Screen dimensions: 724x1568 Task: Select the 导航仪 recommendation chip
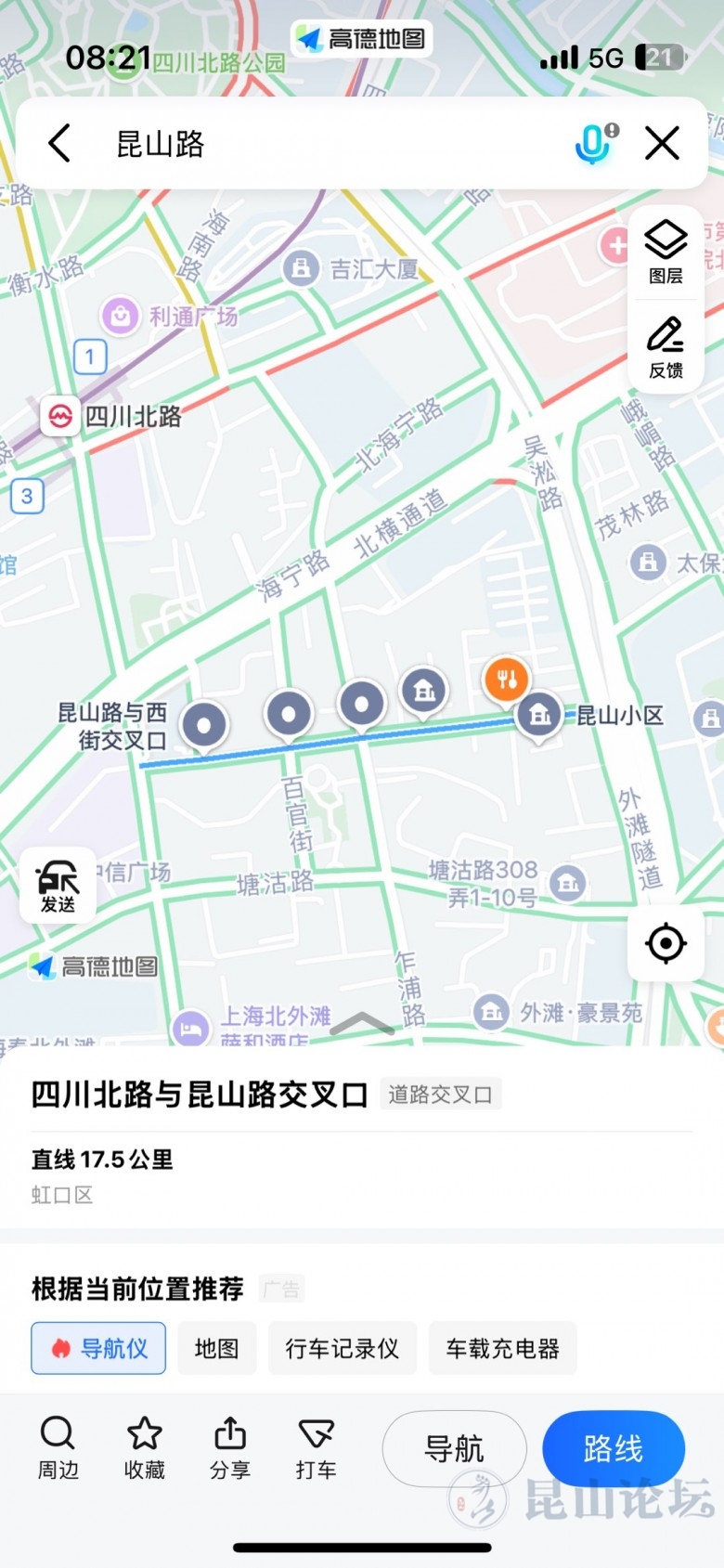[98, 1348]
